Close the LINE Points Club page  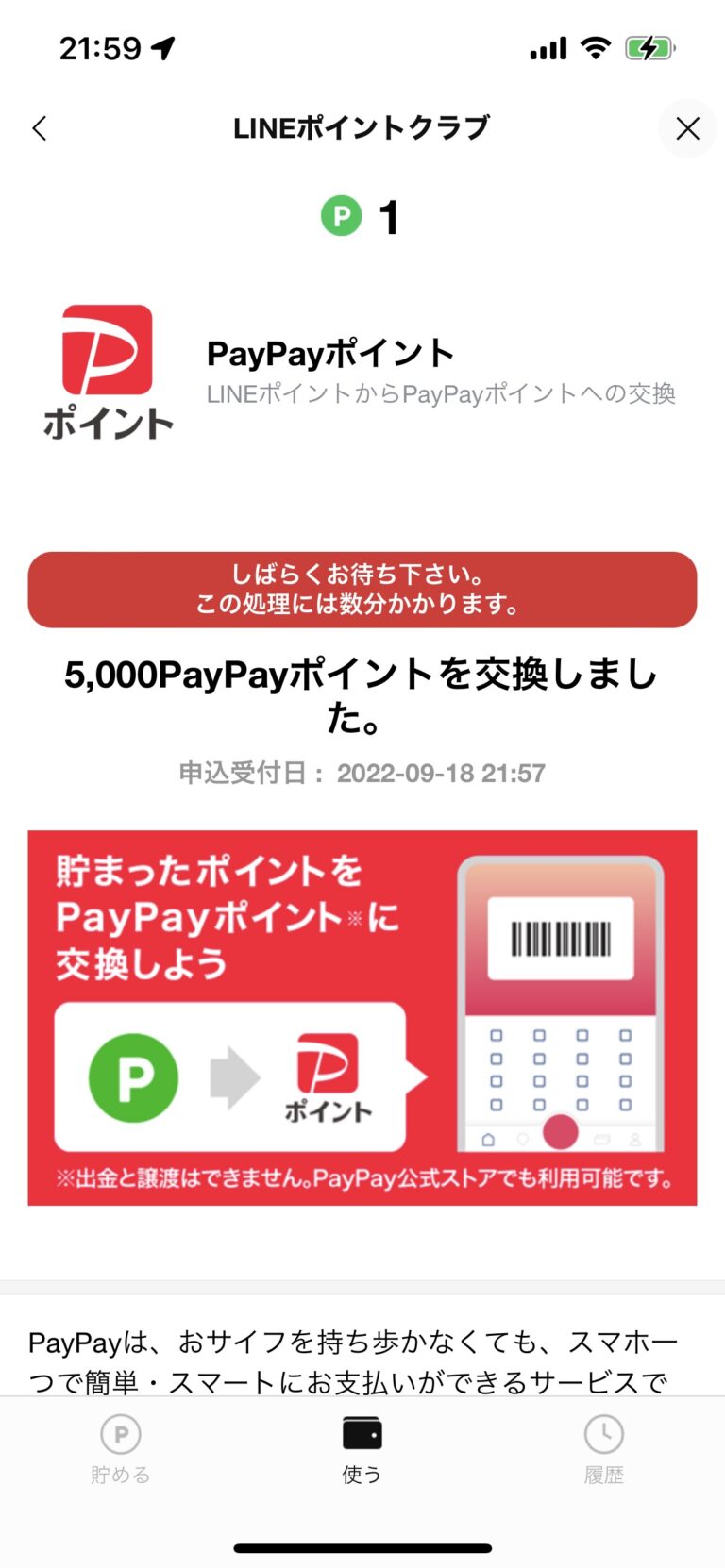tap(687, 128)
